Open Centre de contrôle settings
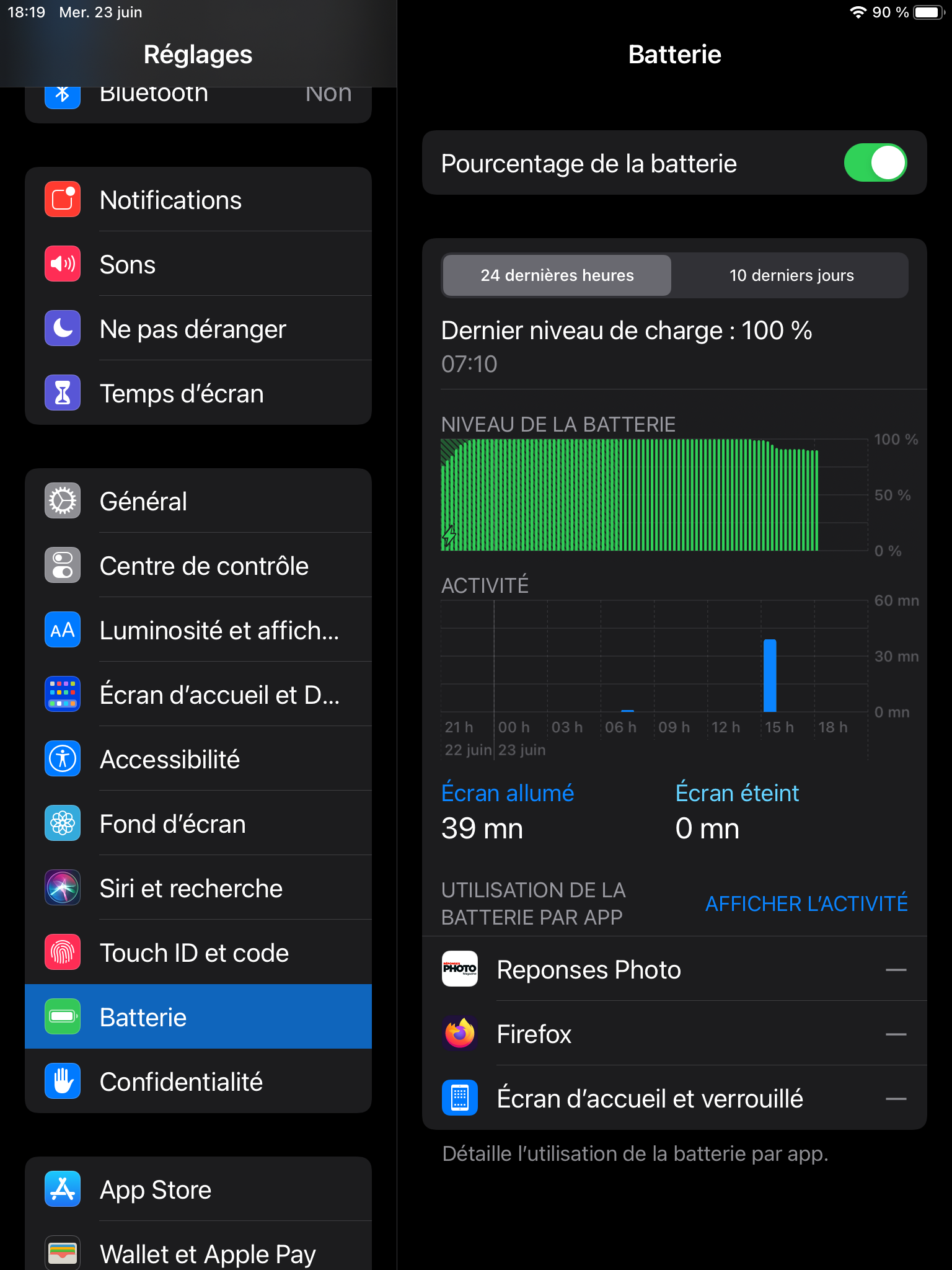 click(x=198, y=566)
